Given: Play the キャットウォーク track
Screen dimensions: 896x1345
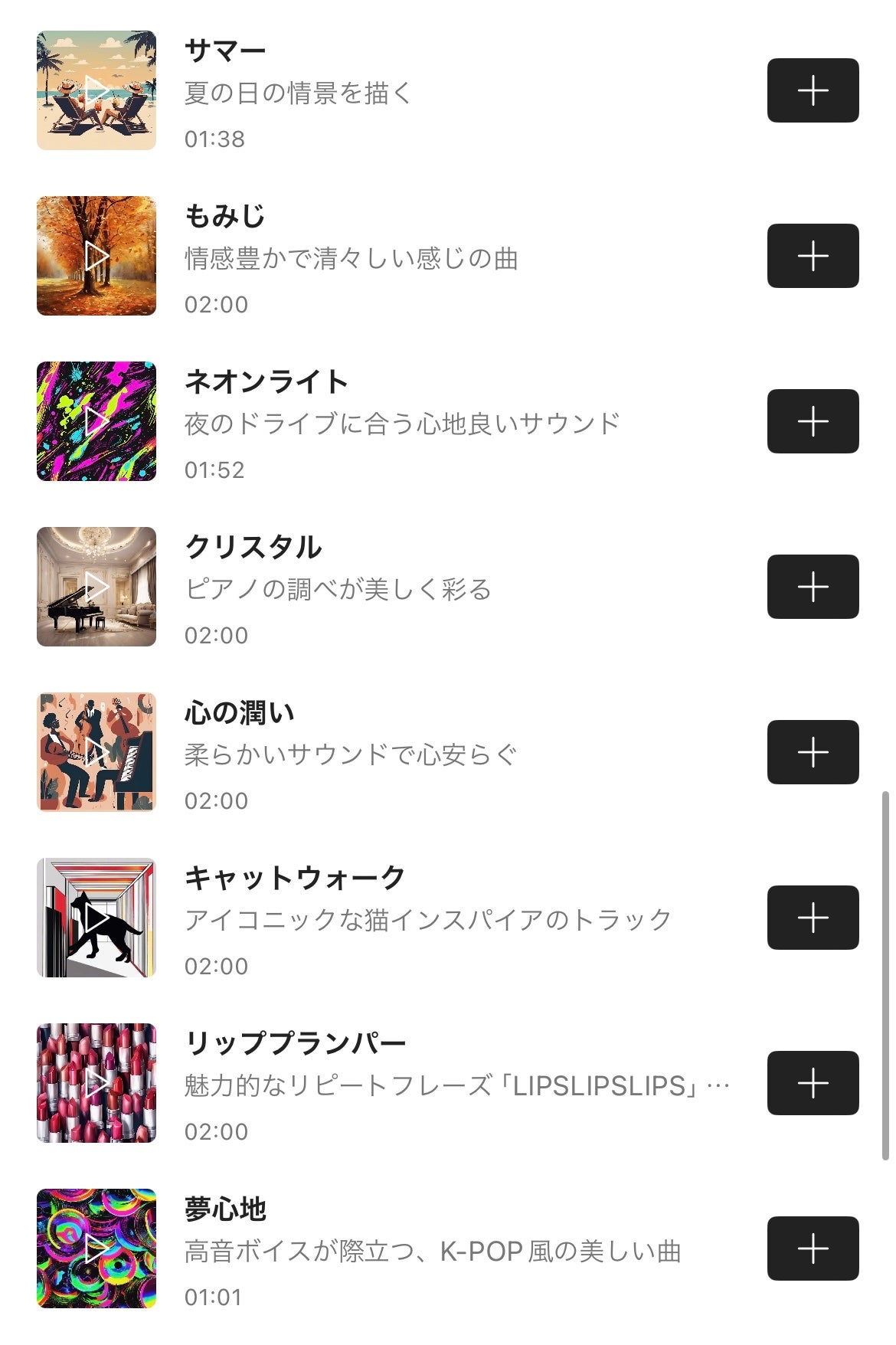Looking at the screenshot, I should tap(96, 918).
